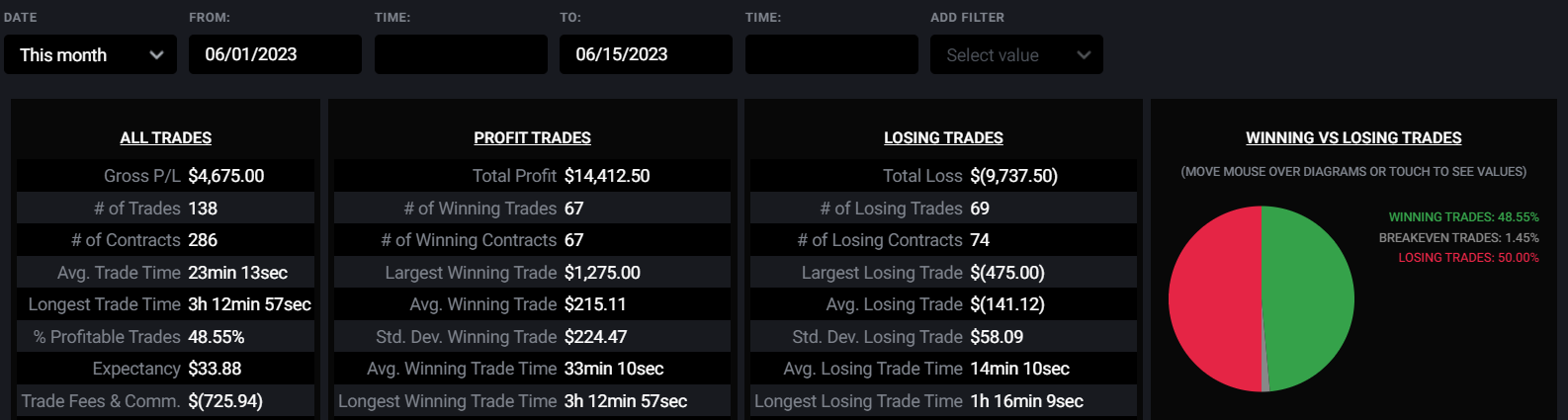Tap the From time field
1568x420 pixels.
(461, 54)
